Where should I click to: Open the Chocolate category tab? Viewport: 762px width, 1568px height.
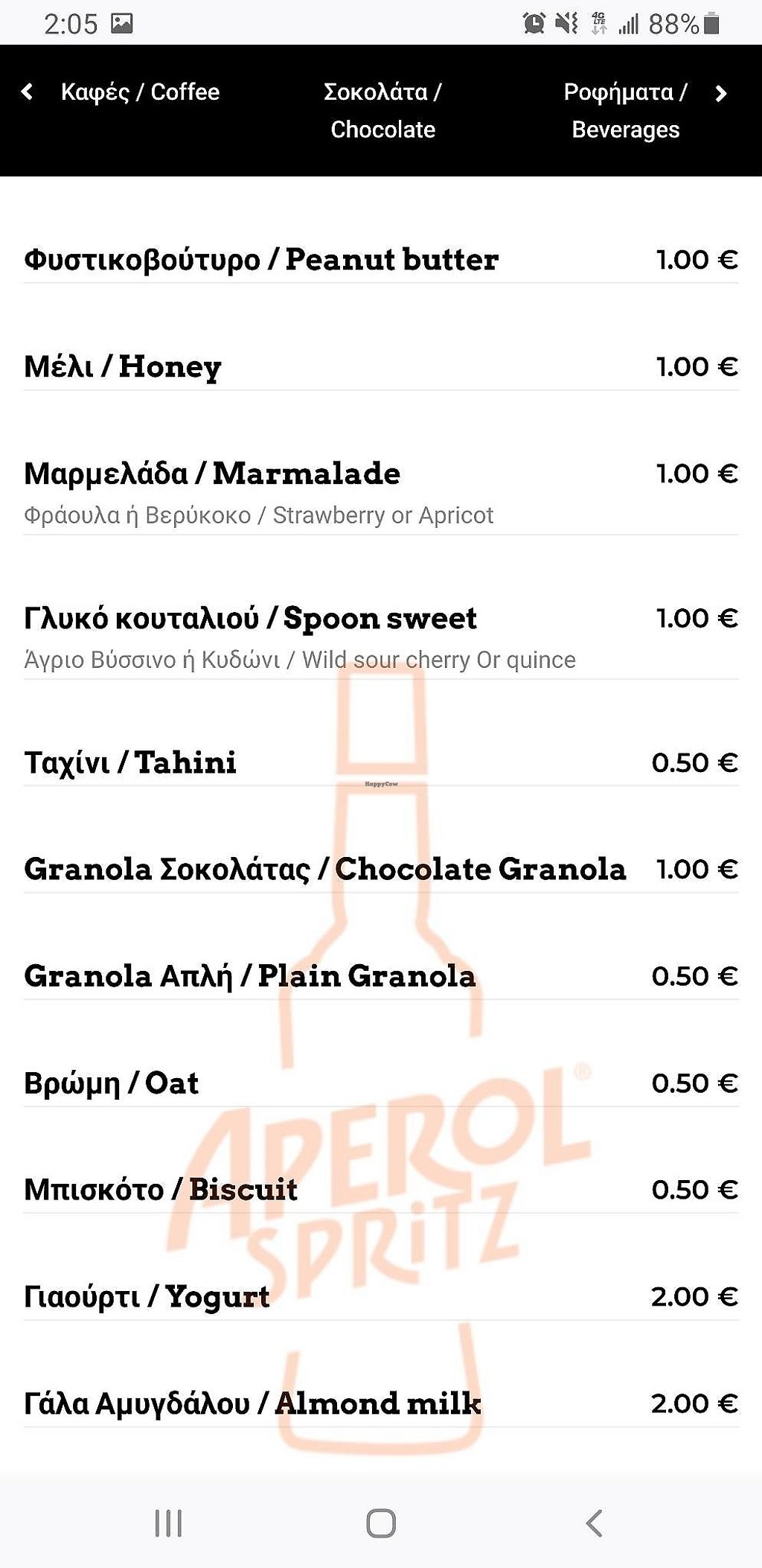[382, 110]
